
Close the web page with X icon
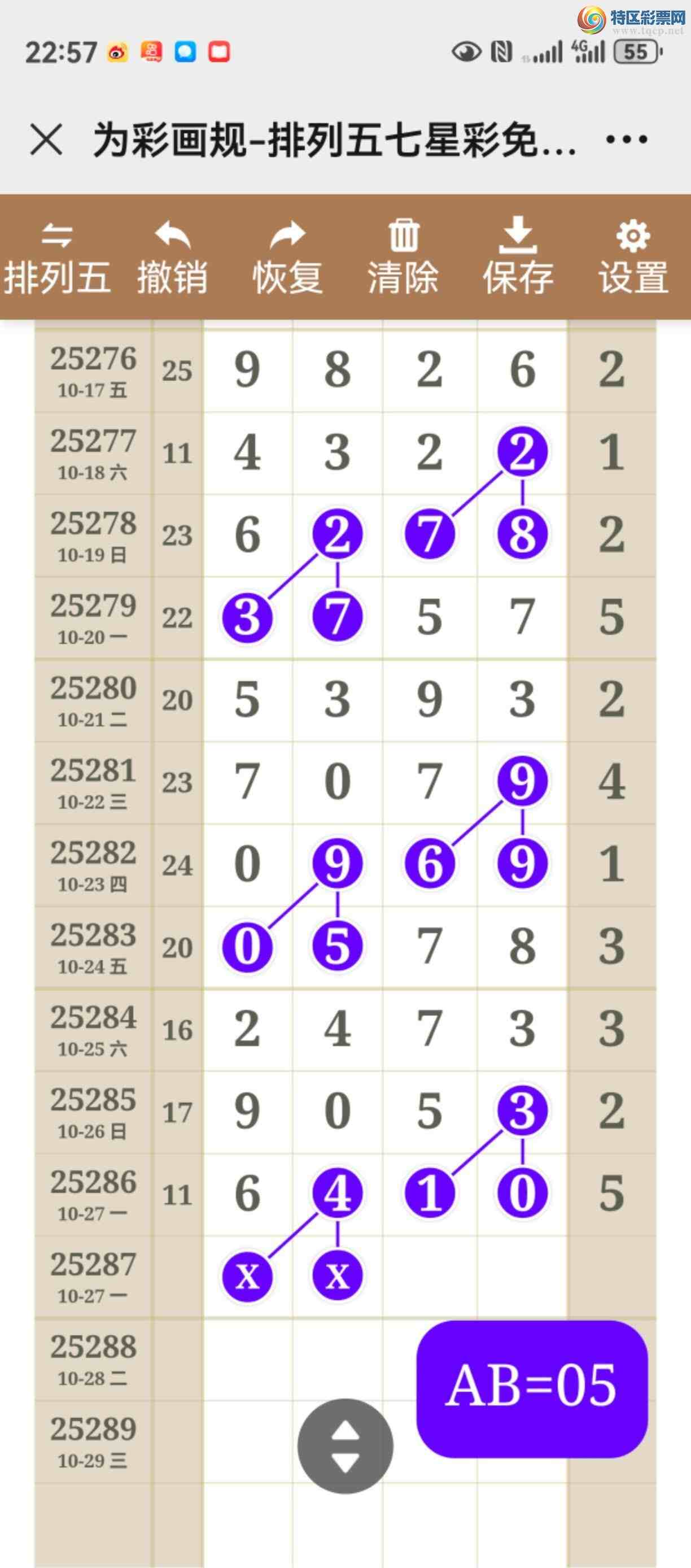click(46, 140)
